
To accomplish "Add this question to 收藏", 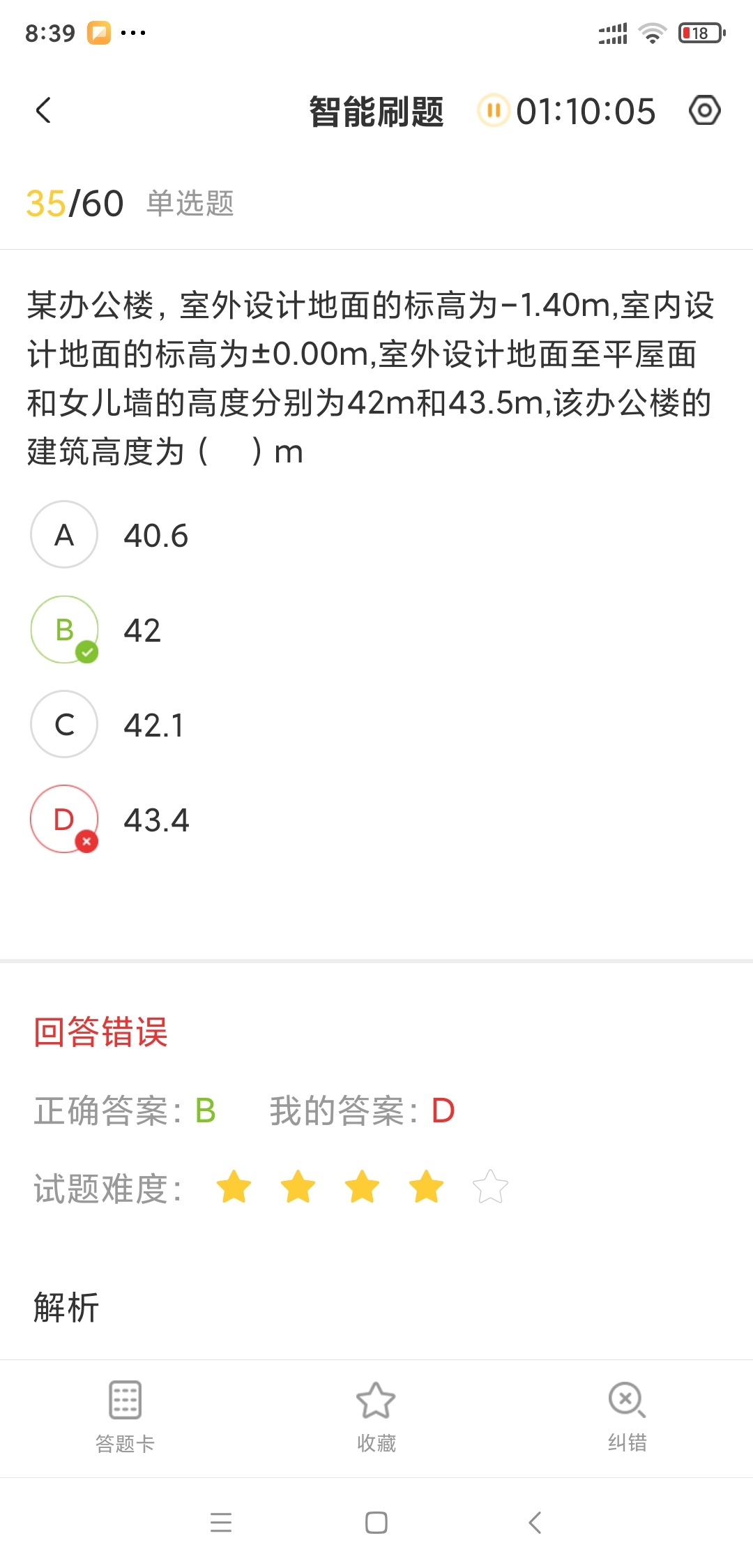I will click(376, 1417).
